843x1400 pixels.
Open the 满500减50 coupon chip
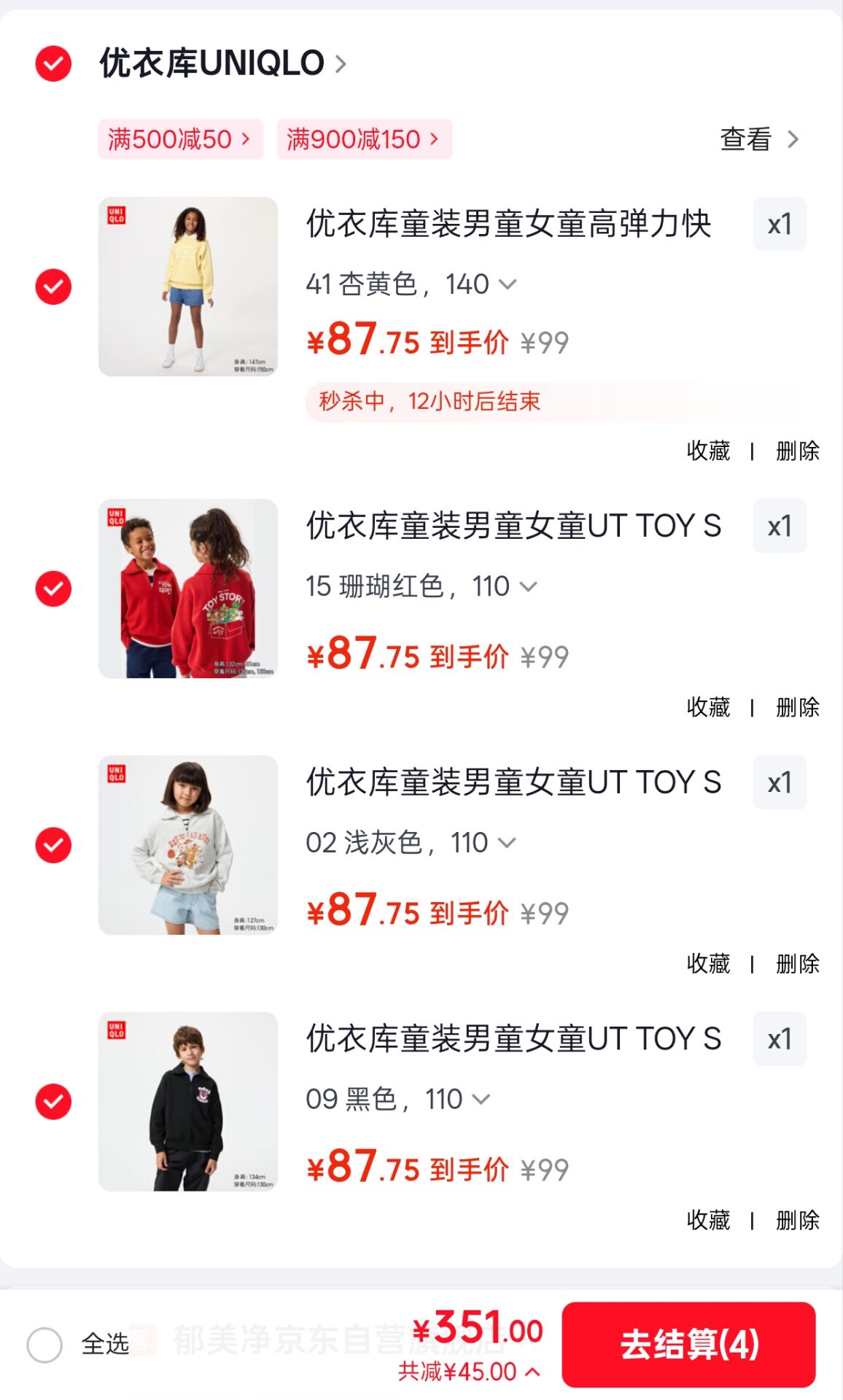click(x=179, y=139)
